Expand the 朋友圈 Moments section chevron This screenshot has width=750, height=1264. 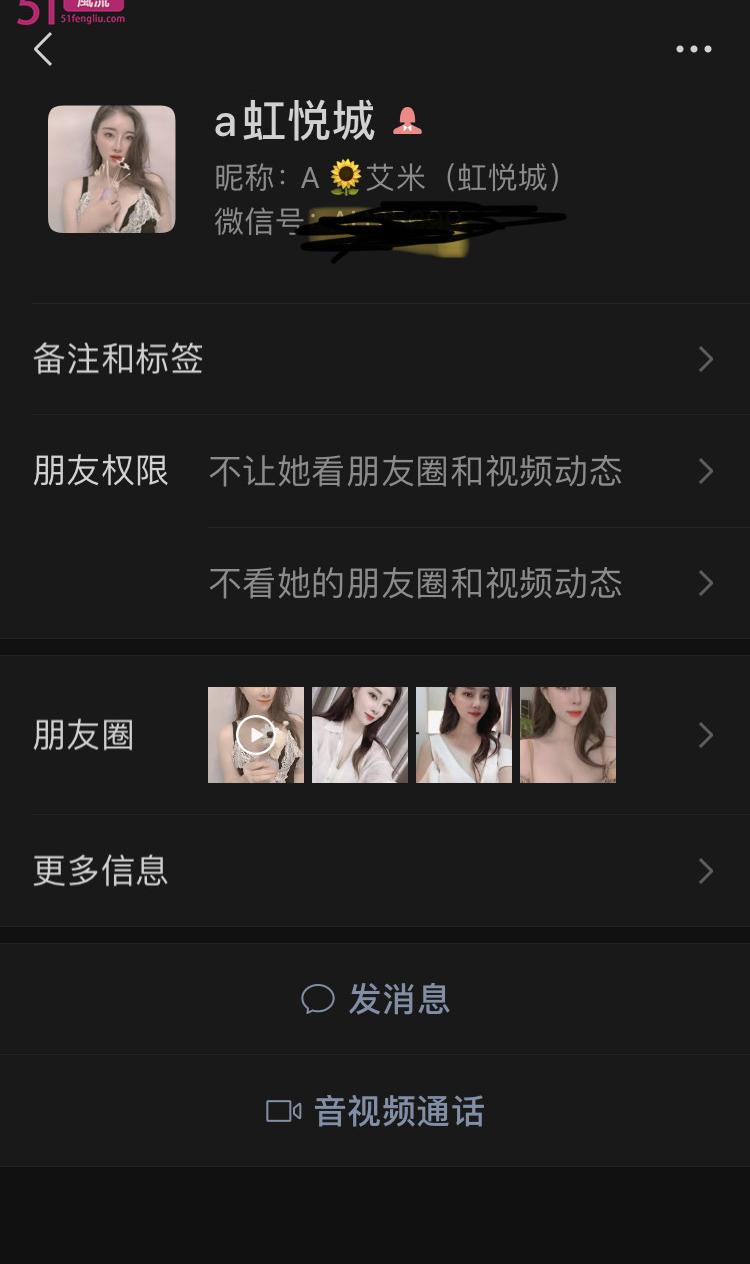coord(706,735)
